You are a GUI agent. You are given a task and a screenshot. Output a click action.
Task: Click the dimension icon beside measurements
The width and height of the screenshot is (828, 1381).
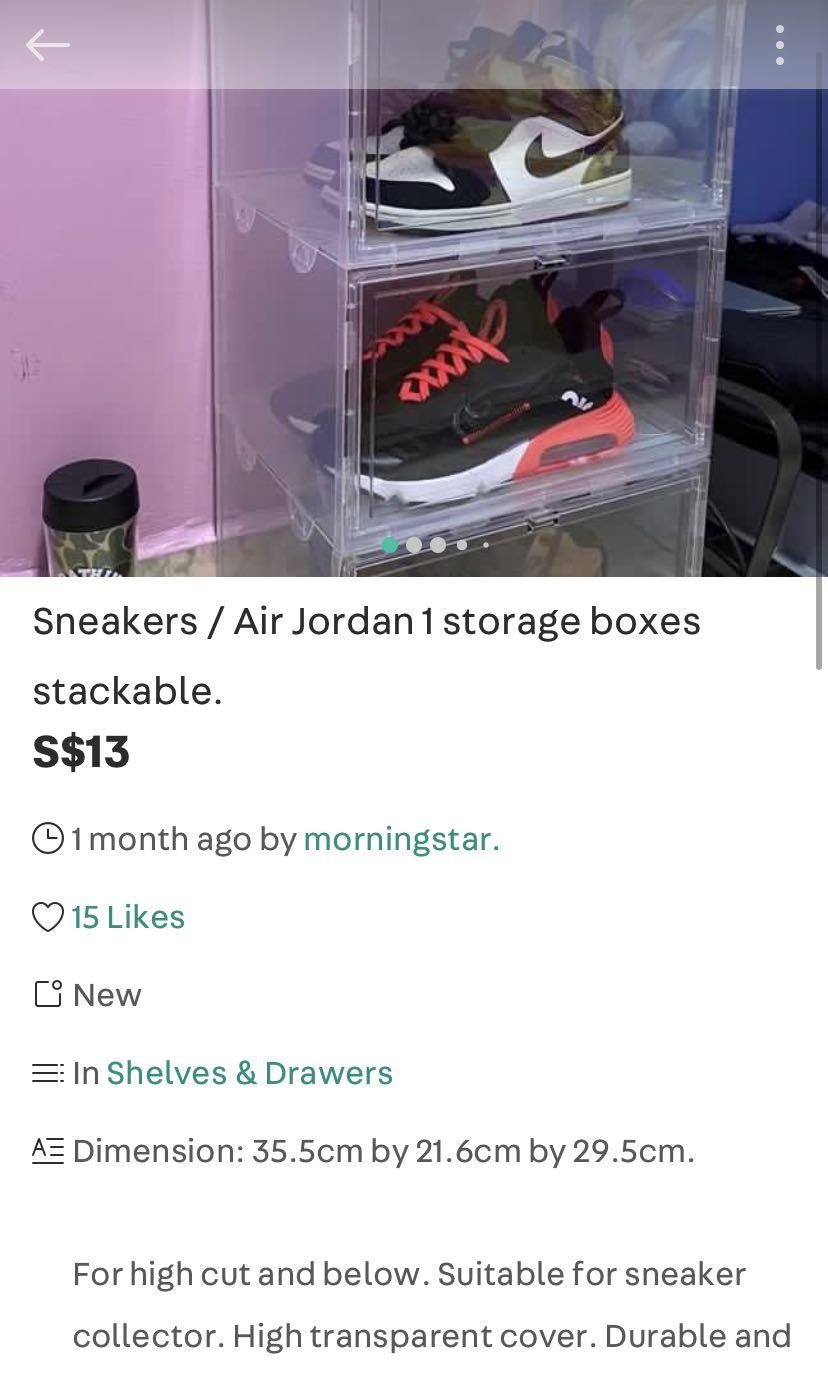point(47,1150)
